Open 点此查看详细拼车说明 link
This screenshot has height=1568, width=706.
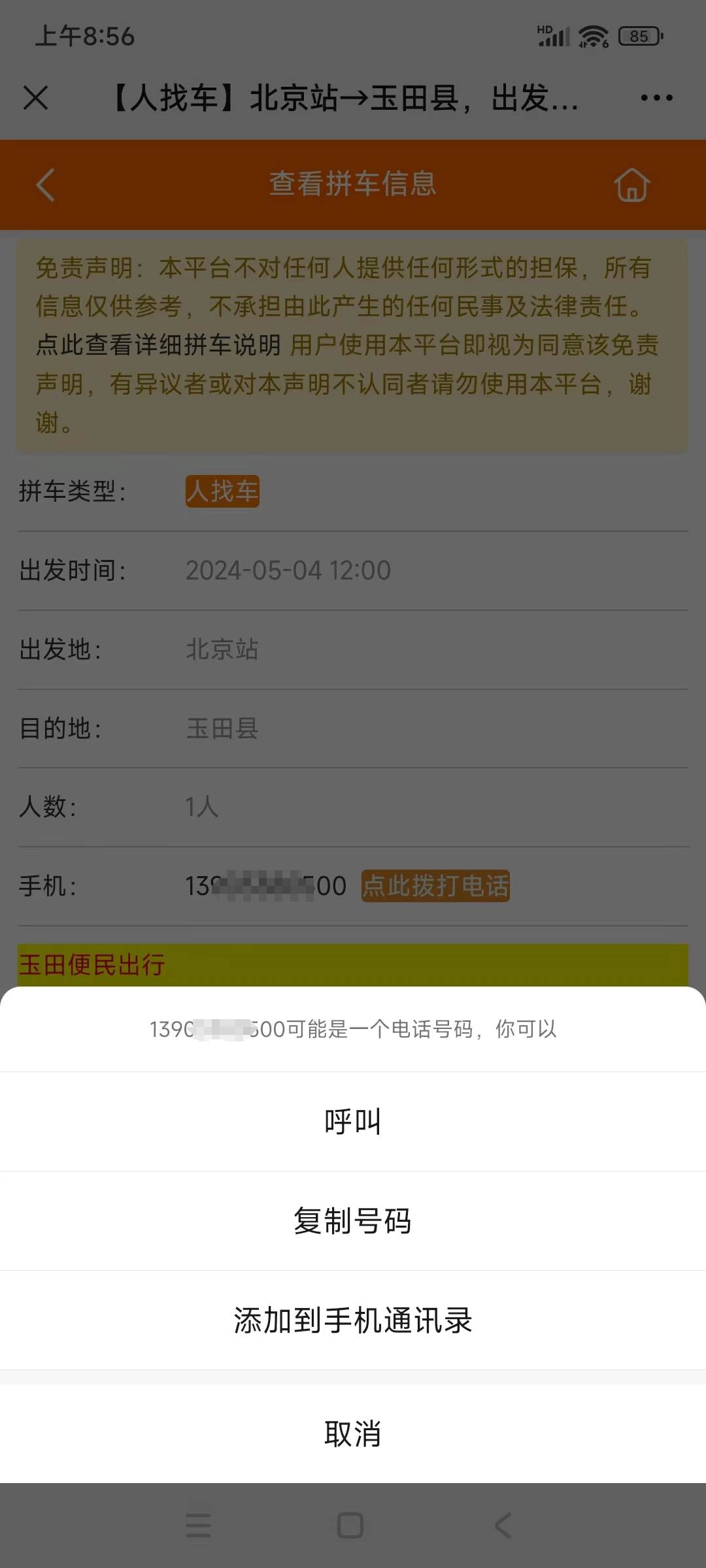[158, 344]
